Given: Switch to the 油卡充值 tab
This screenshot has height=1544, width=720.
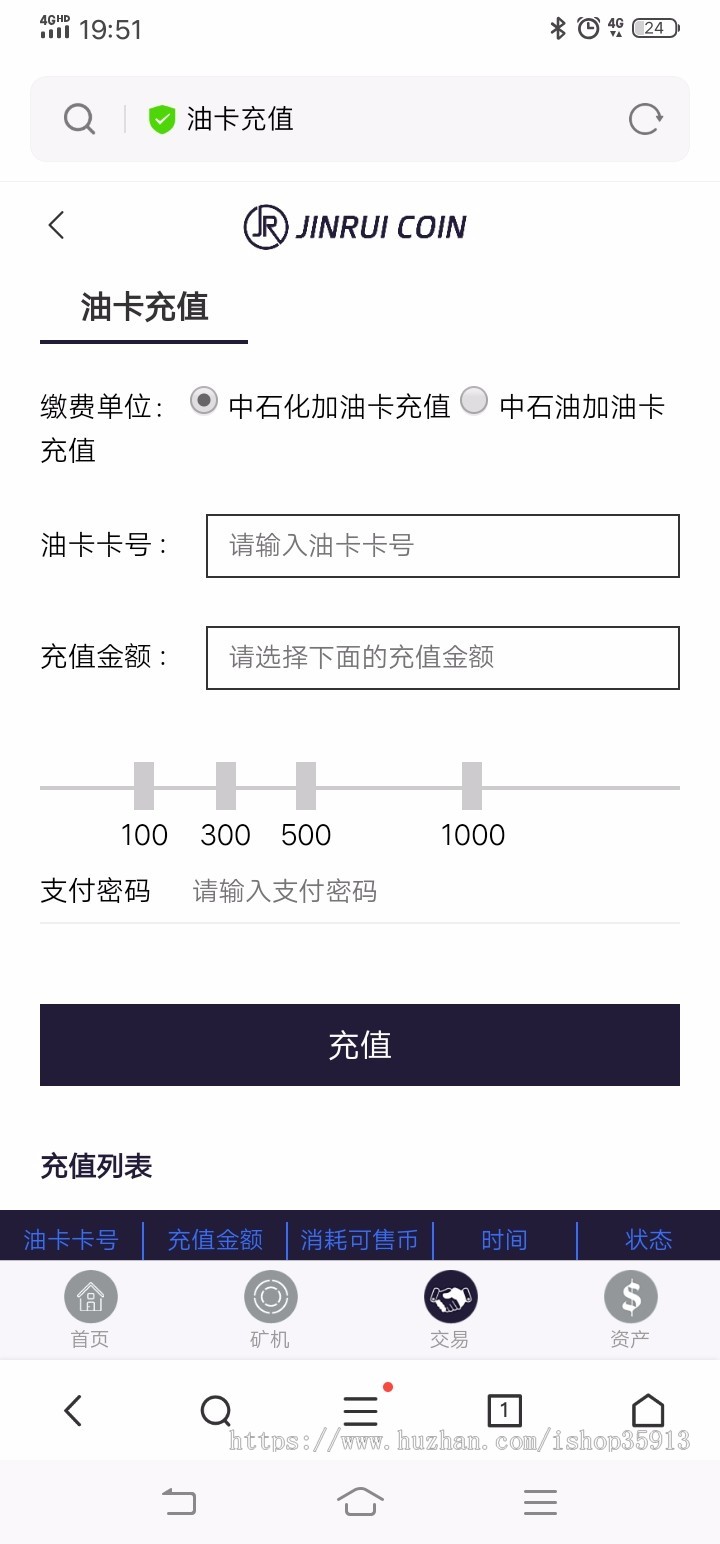Looking at the screenshot, I should [144, 308].
